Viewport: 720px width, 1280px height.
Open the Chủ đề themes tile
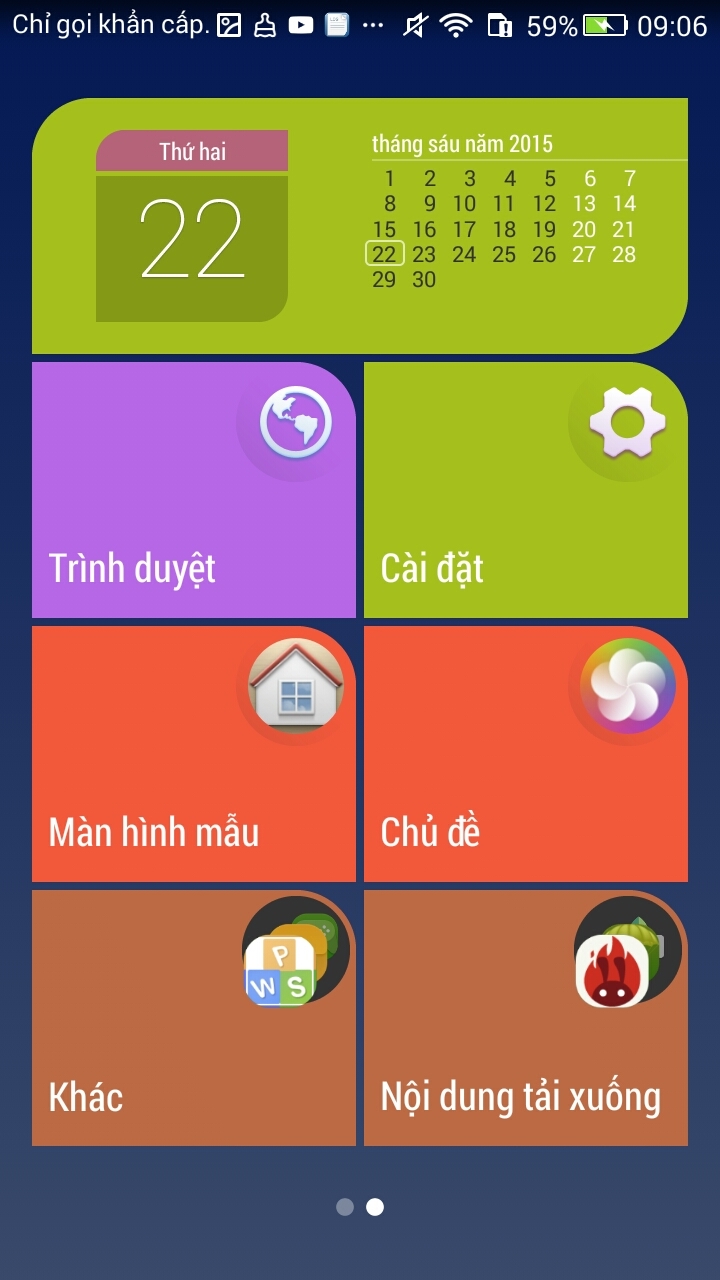click(526, 754)
